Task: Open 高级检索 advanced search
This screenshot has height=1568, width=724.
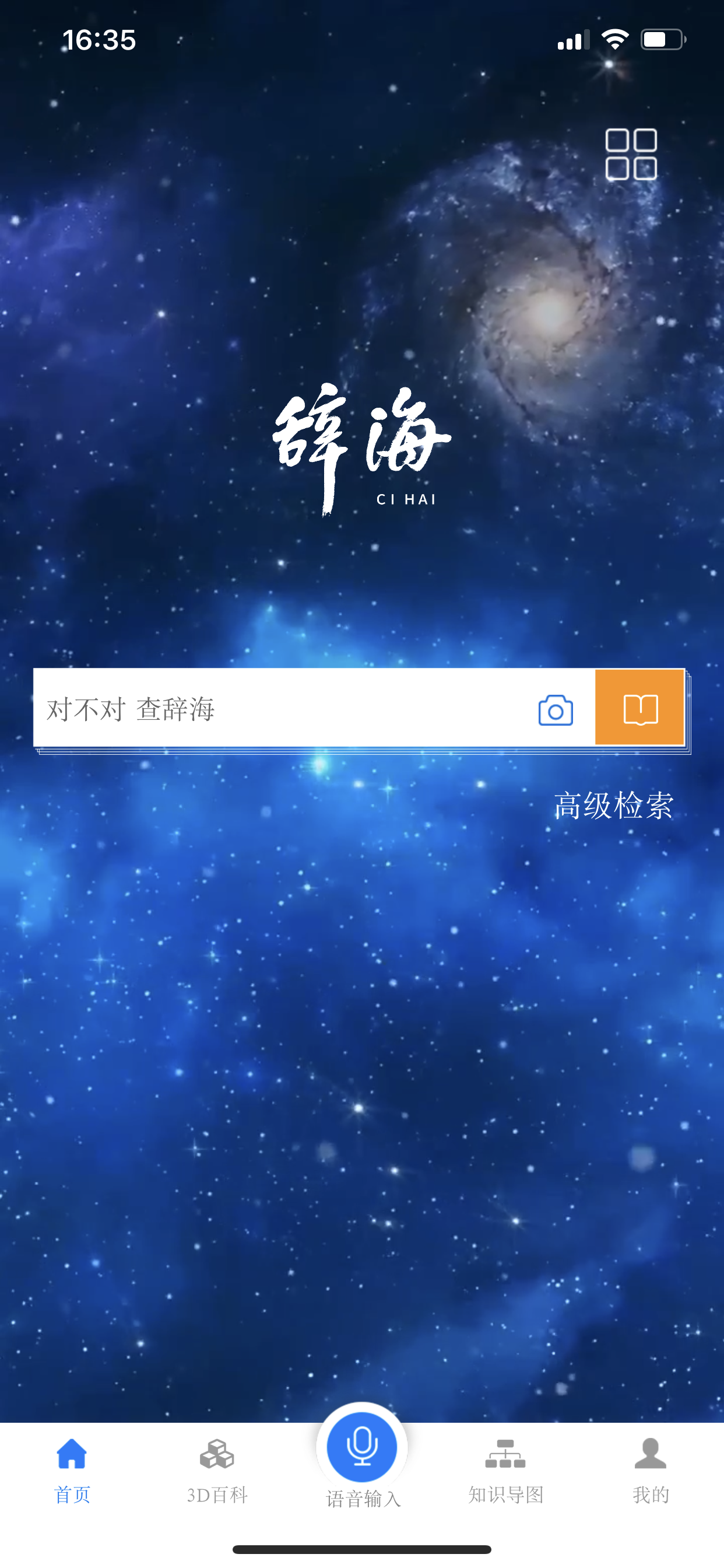Action: pyautogui.click(x=613, y=806)
